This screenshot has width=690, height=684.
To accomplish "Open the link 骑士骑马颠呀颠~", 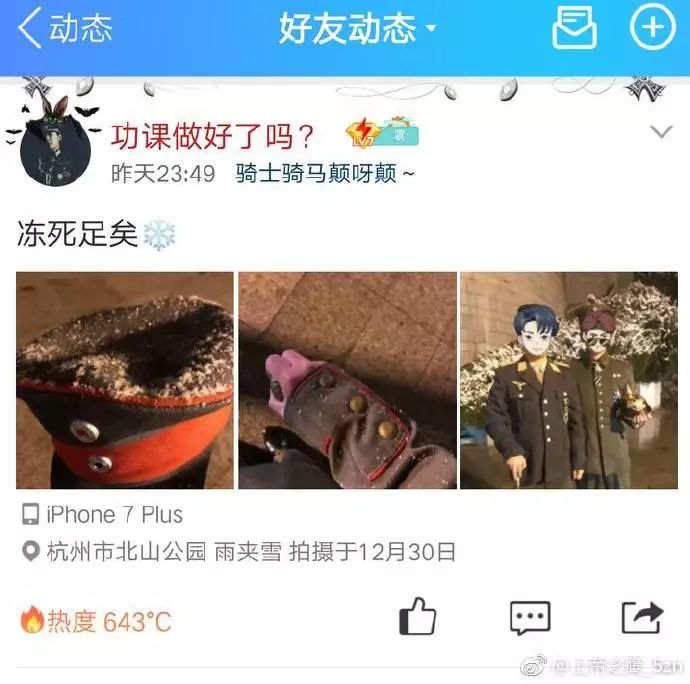I will pos(325,174).
